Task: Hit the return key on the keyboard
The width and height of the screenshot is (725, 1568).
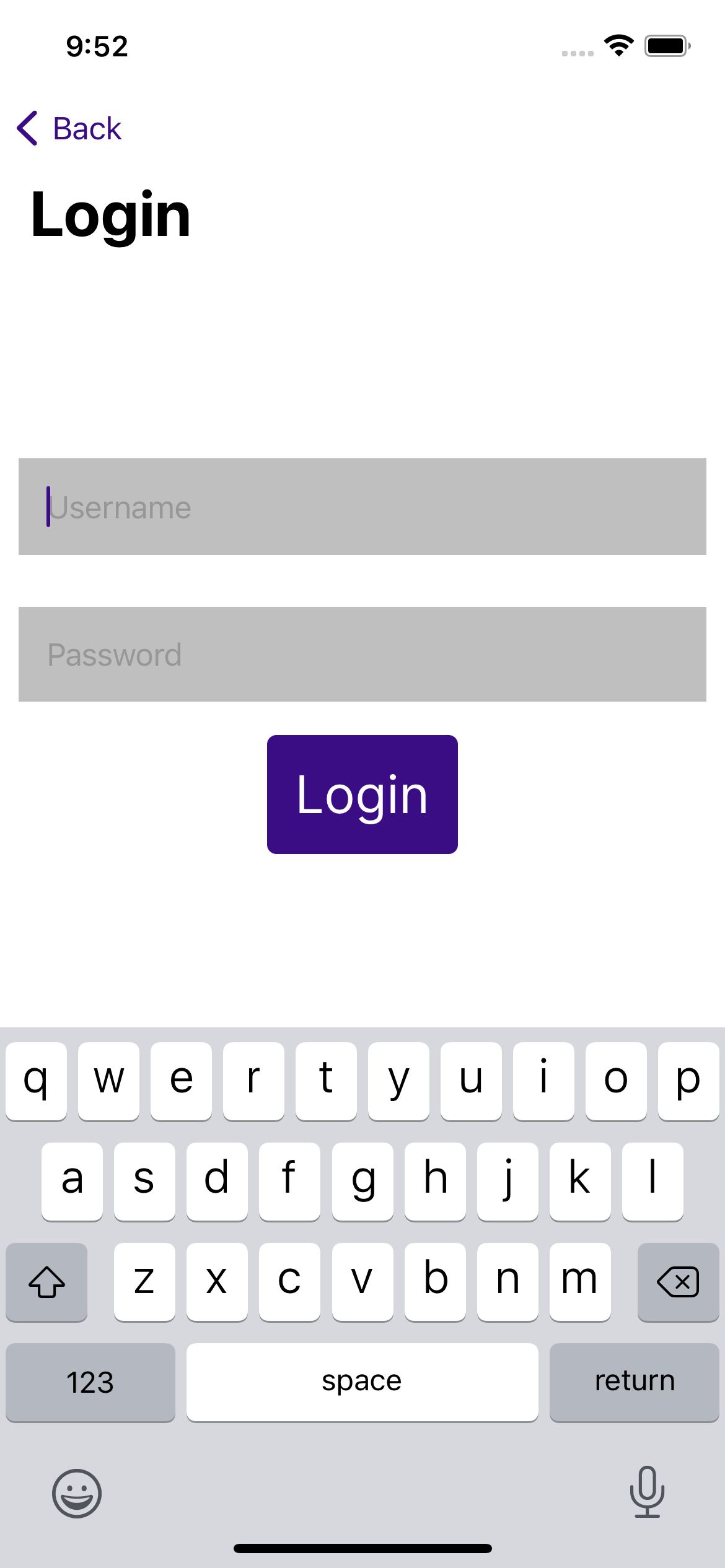Action: (x=634, y=1382)
